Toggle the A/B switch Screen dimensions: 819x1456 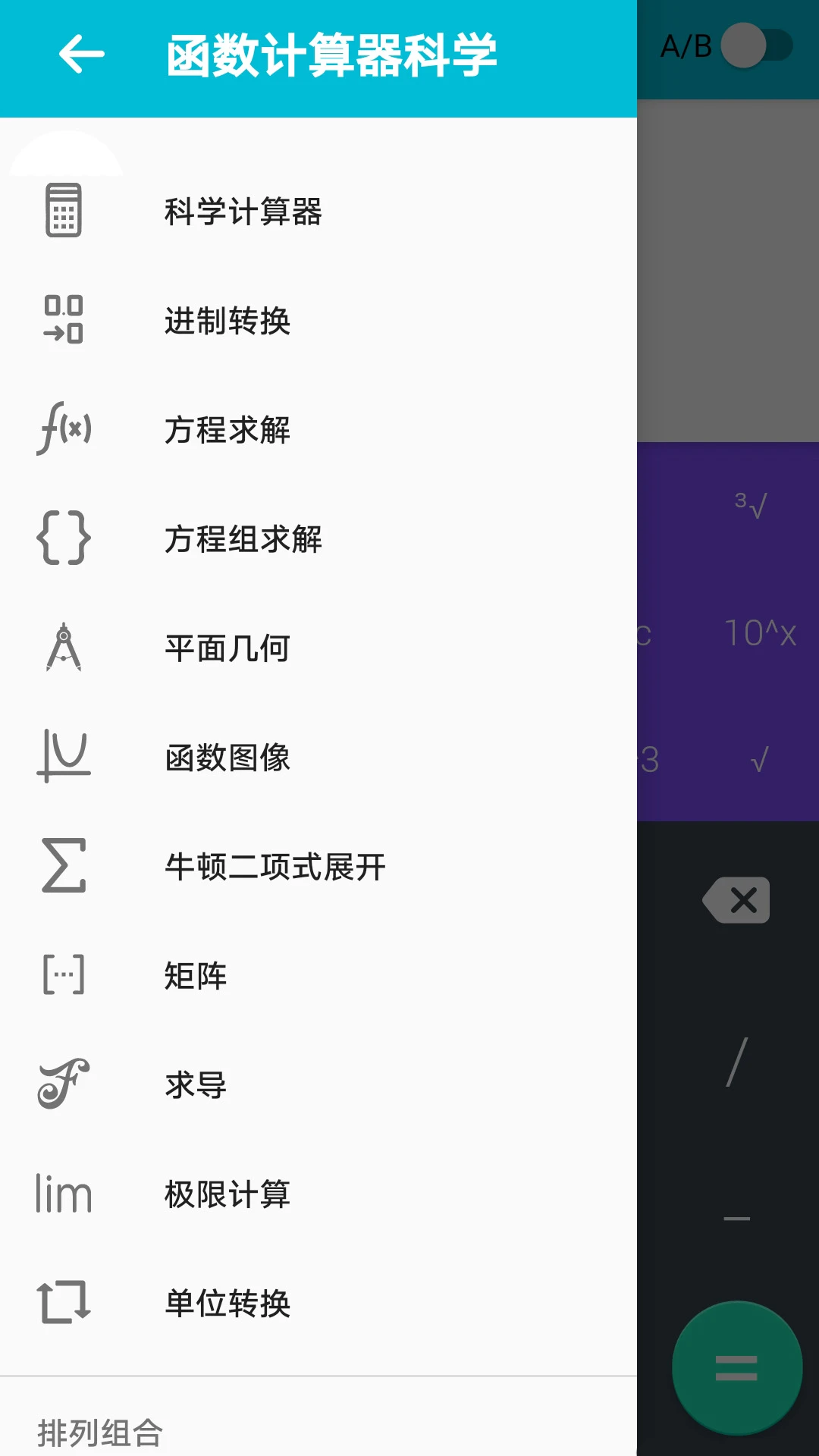click(755, 45)
